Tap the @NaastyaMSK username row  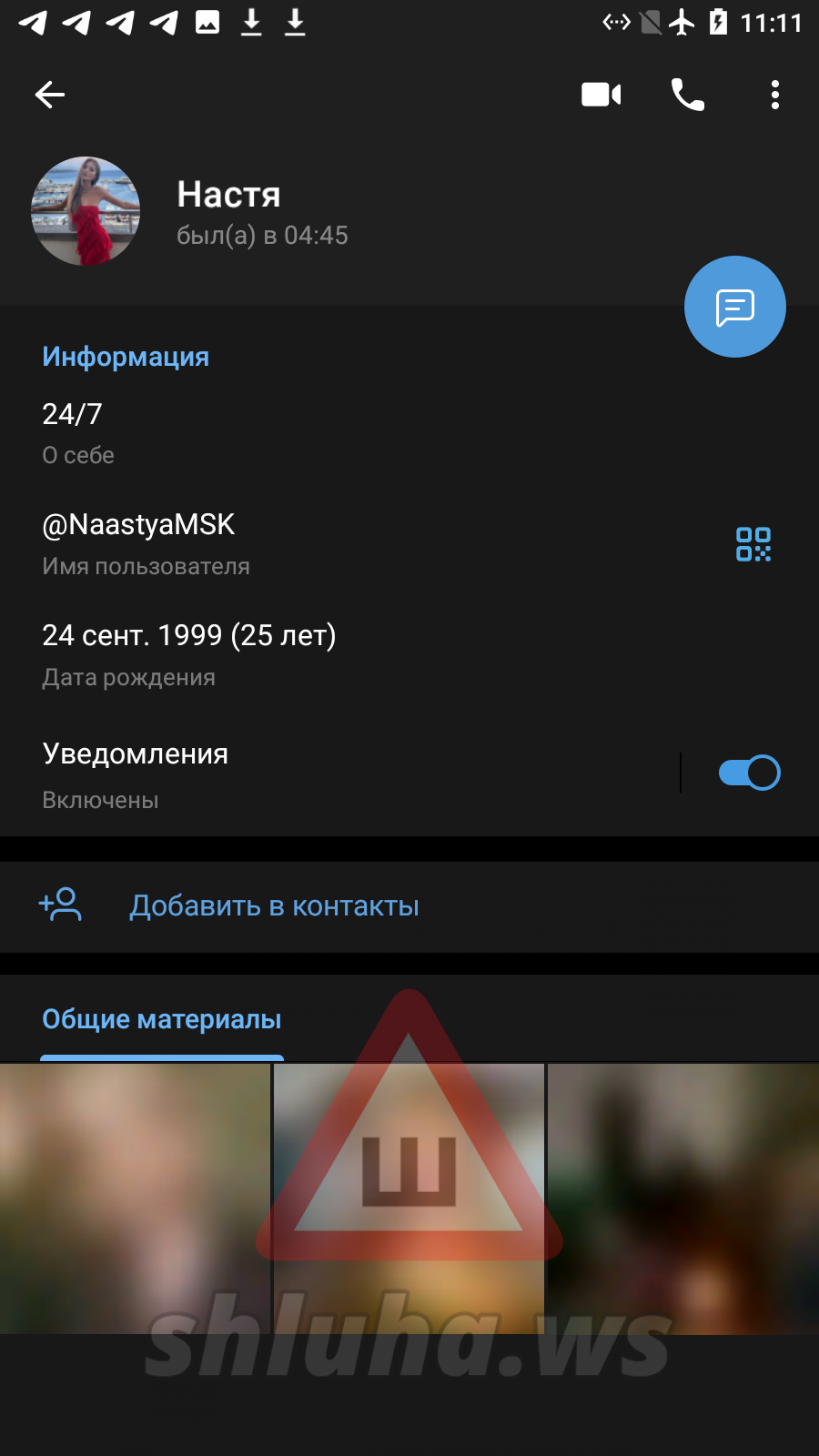pyautogui.click(x=273, y=543)
